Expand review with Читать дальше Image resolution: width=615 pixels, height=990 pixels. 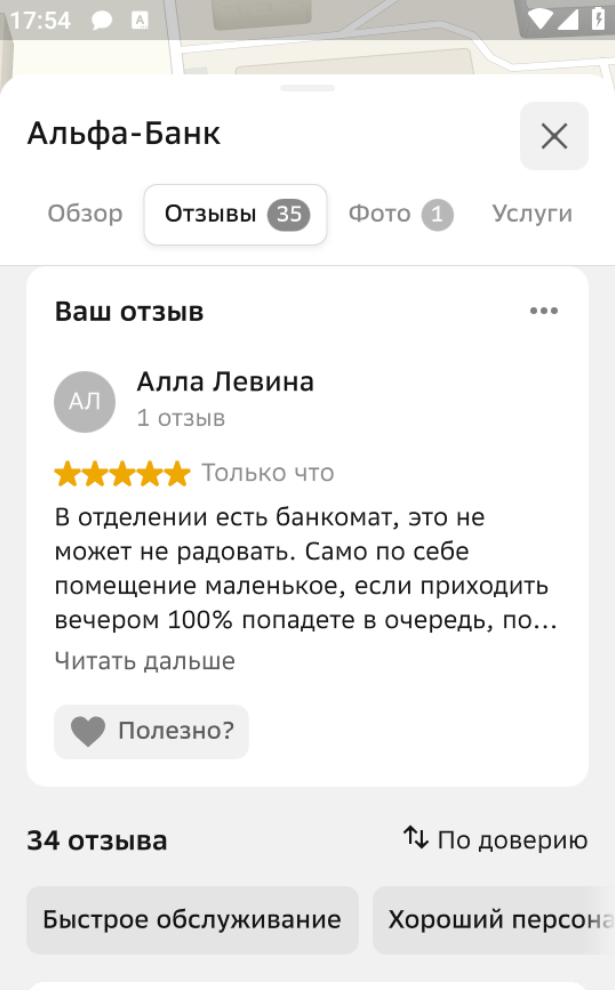[145, 661]
